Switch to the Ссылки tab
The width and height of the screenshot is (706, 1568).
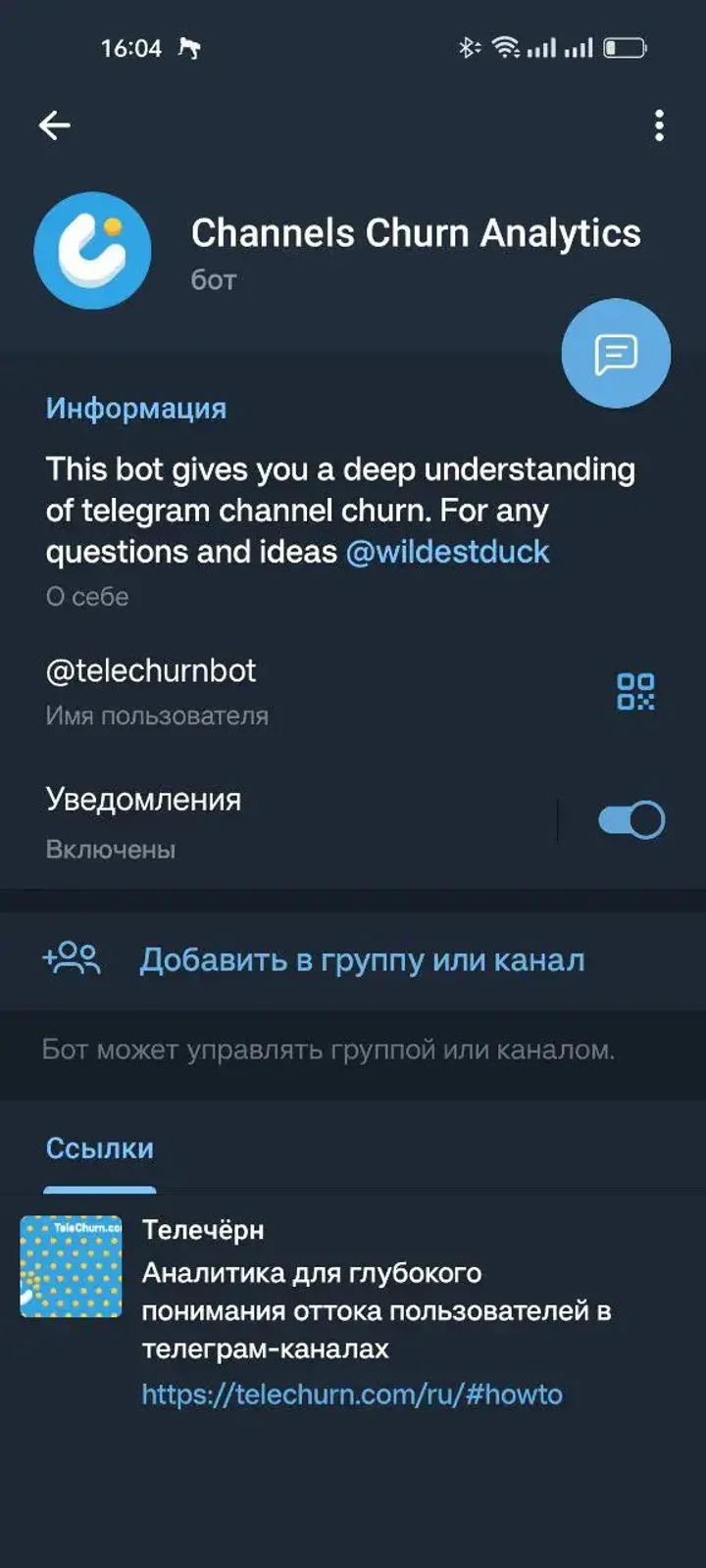[100, 1149]
